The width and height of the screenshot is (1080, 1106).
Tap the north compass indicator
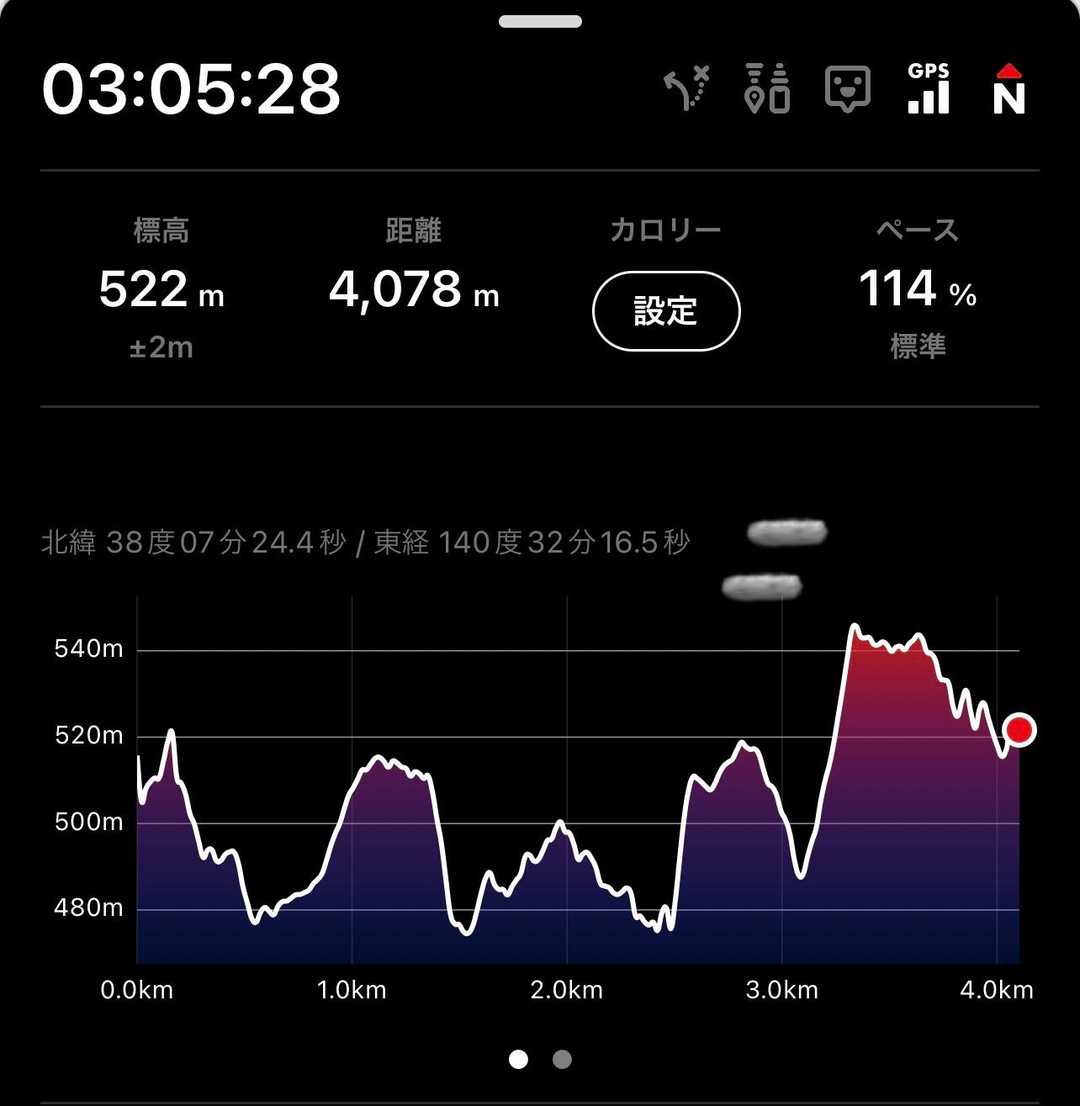tap(1009, 89)
